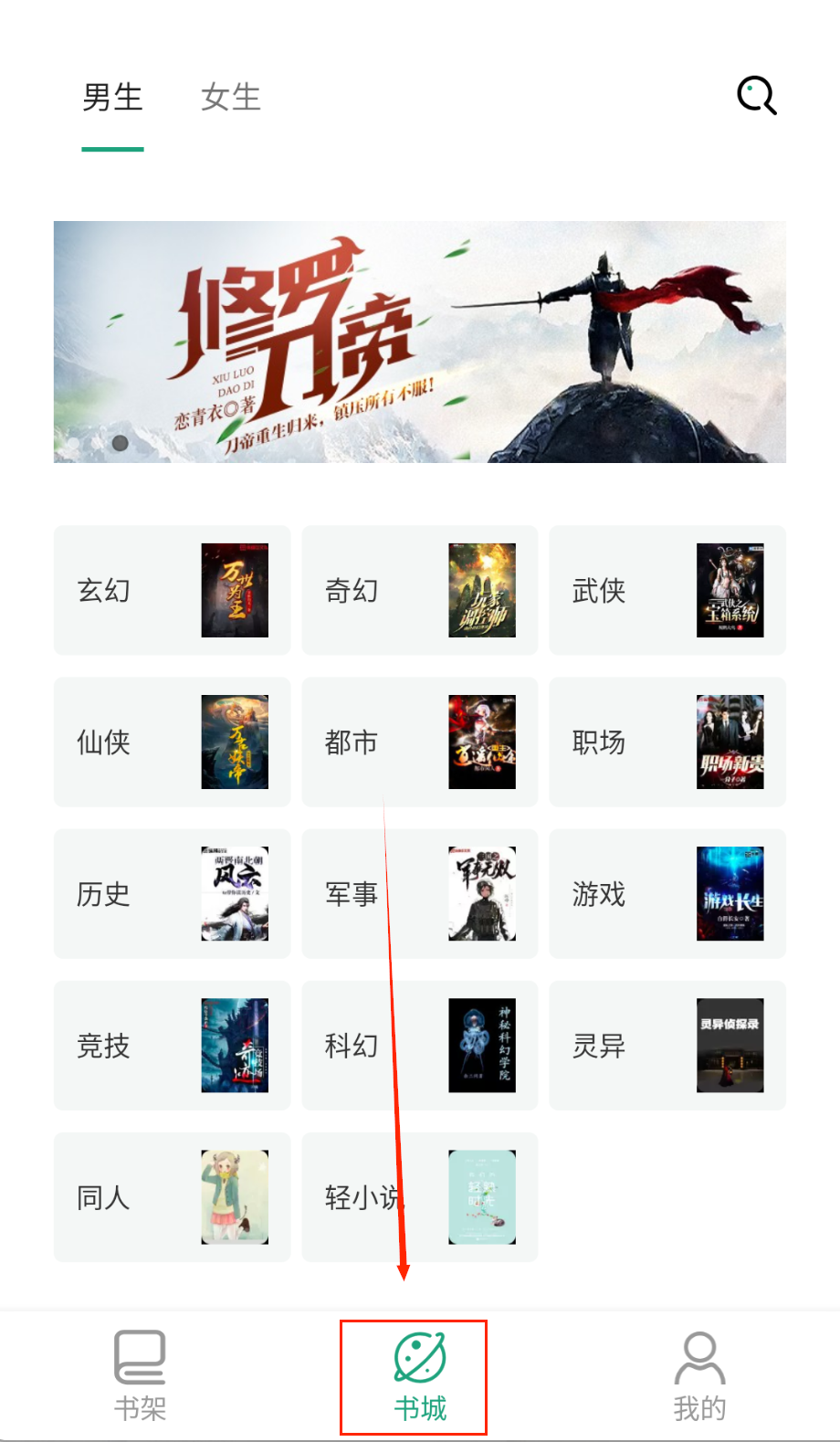Open the 玄幻 category
This screenshot has height=1442, width=840.
coord(172,590)
